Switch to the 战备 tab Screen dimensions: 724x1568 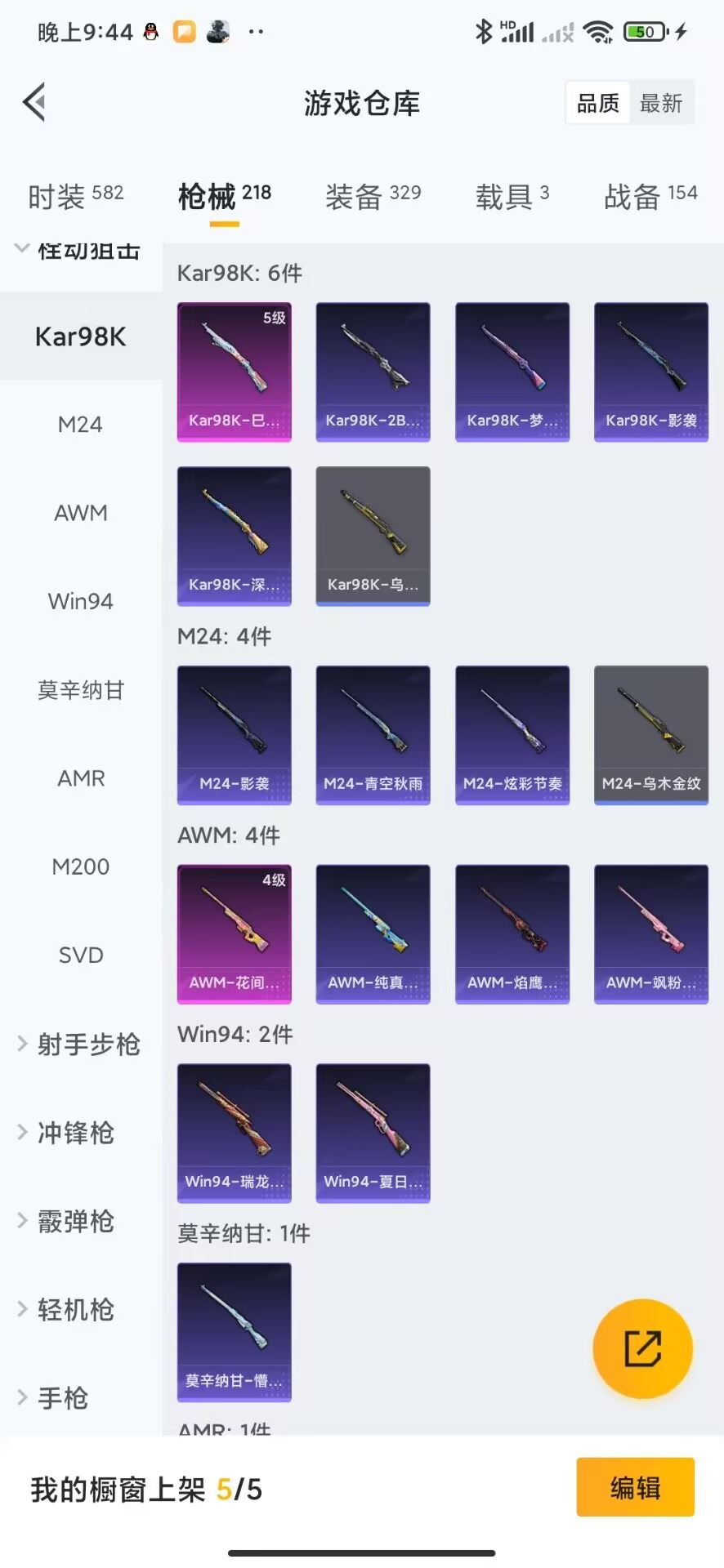pyautogui.click(x=650, y=196)
